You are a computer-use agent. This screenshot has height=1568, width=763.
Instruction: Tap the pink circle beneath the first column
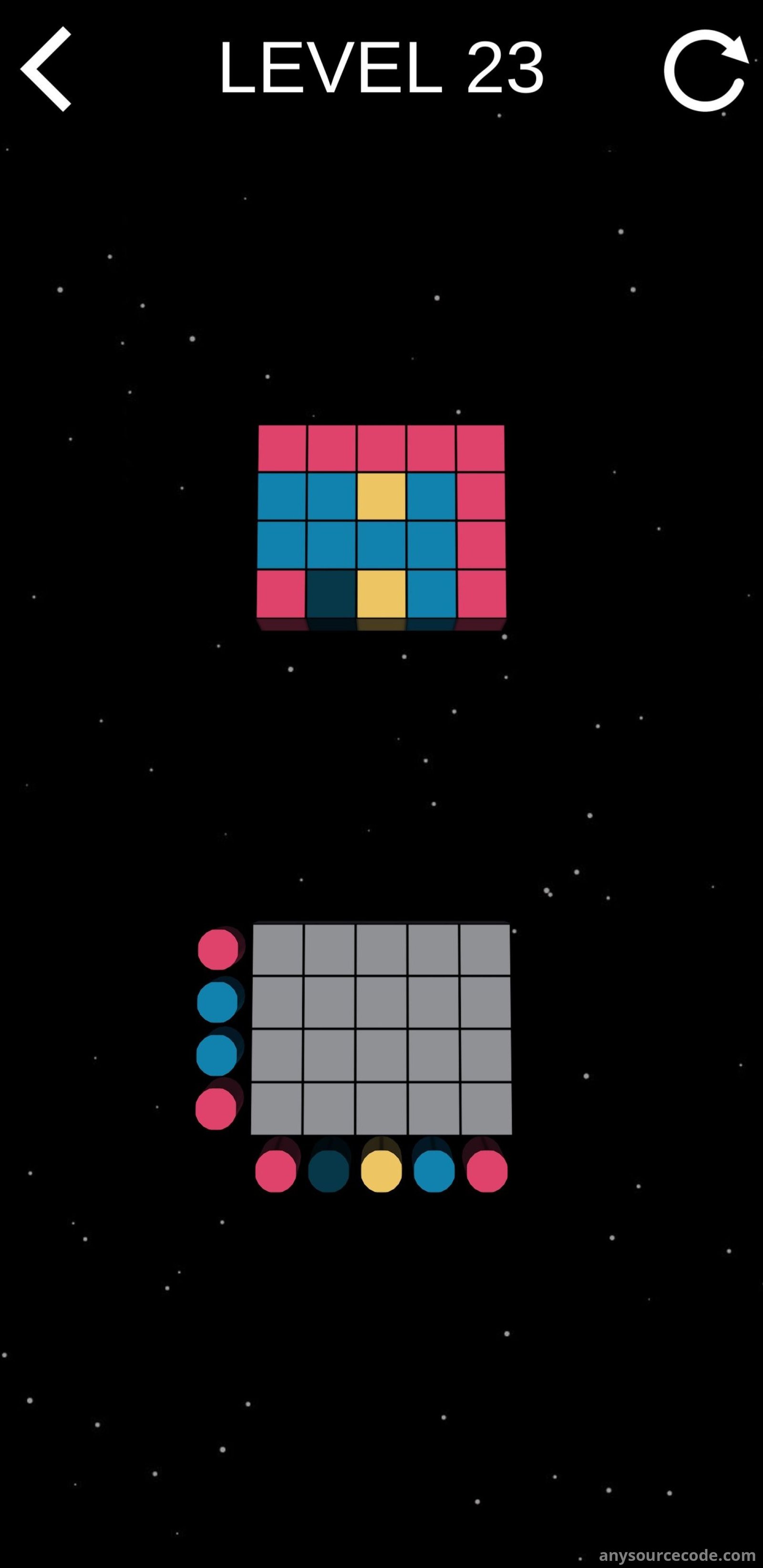(x=275, y=1170)
